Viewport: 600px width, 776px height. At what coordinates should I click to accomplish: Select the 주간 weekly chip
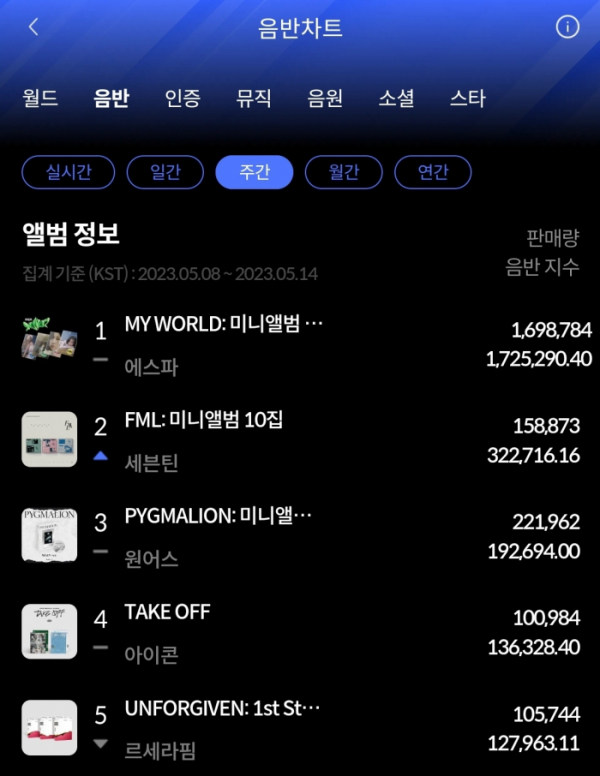[254, 172]
